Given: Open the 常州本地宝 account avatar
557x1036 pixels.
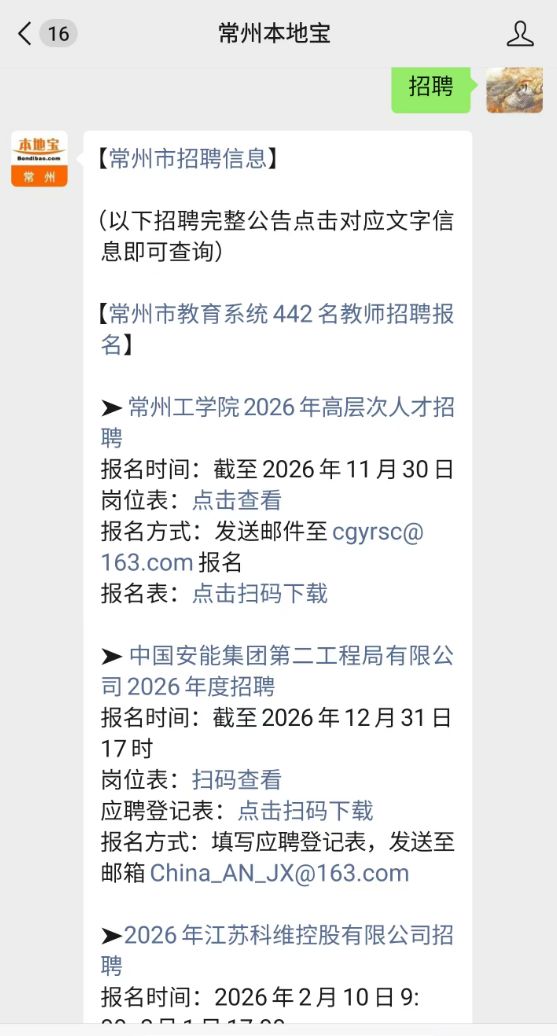Looking at the screenshot, I should point(39,159).
